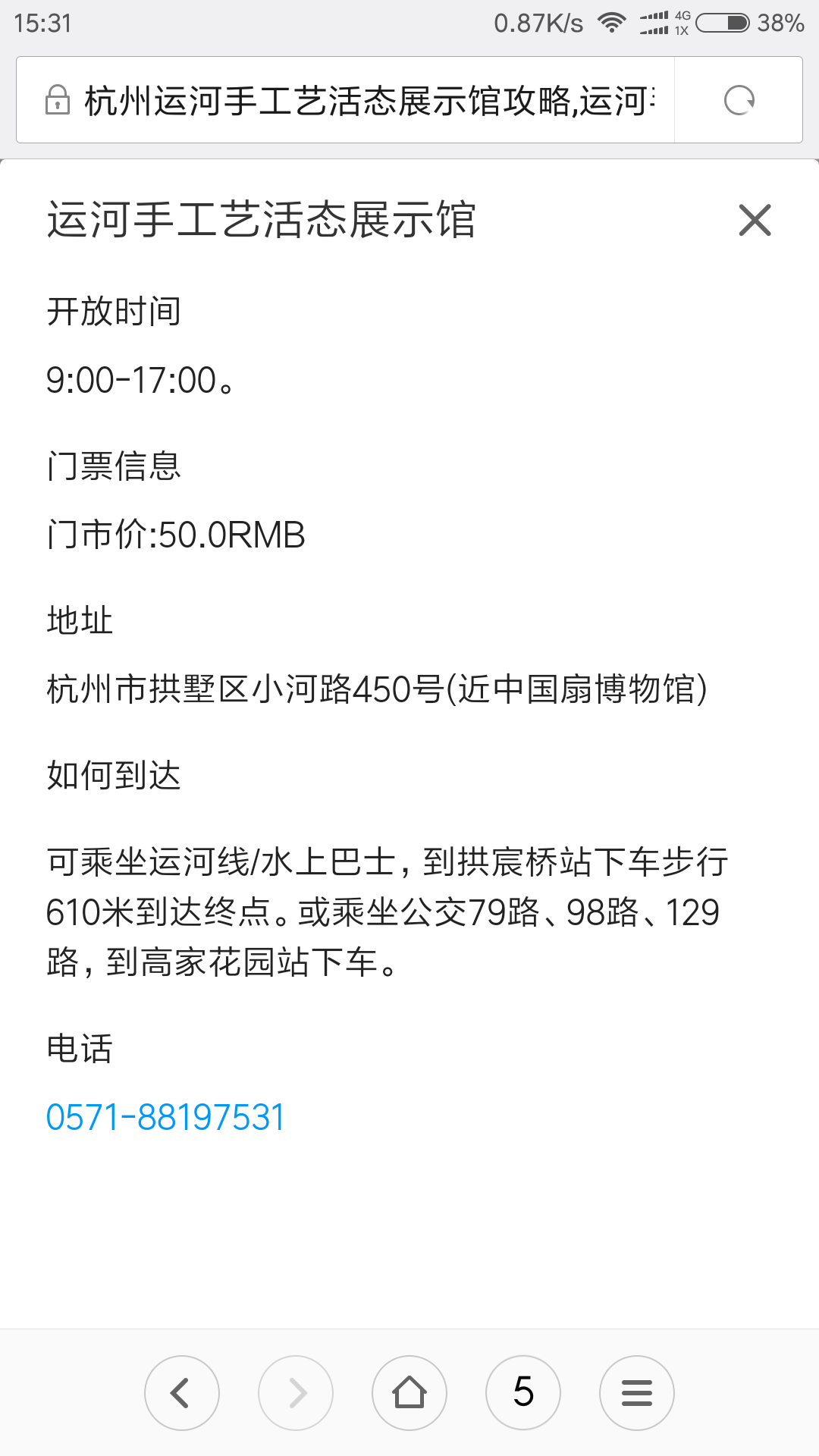Tap the browser address bar
819x1456 pixels.
tap(345, 100)
